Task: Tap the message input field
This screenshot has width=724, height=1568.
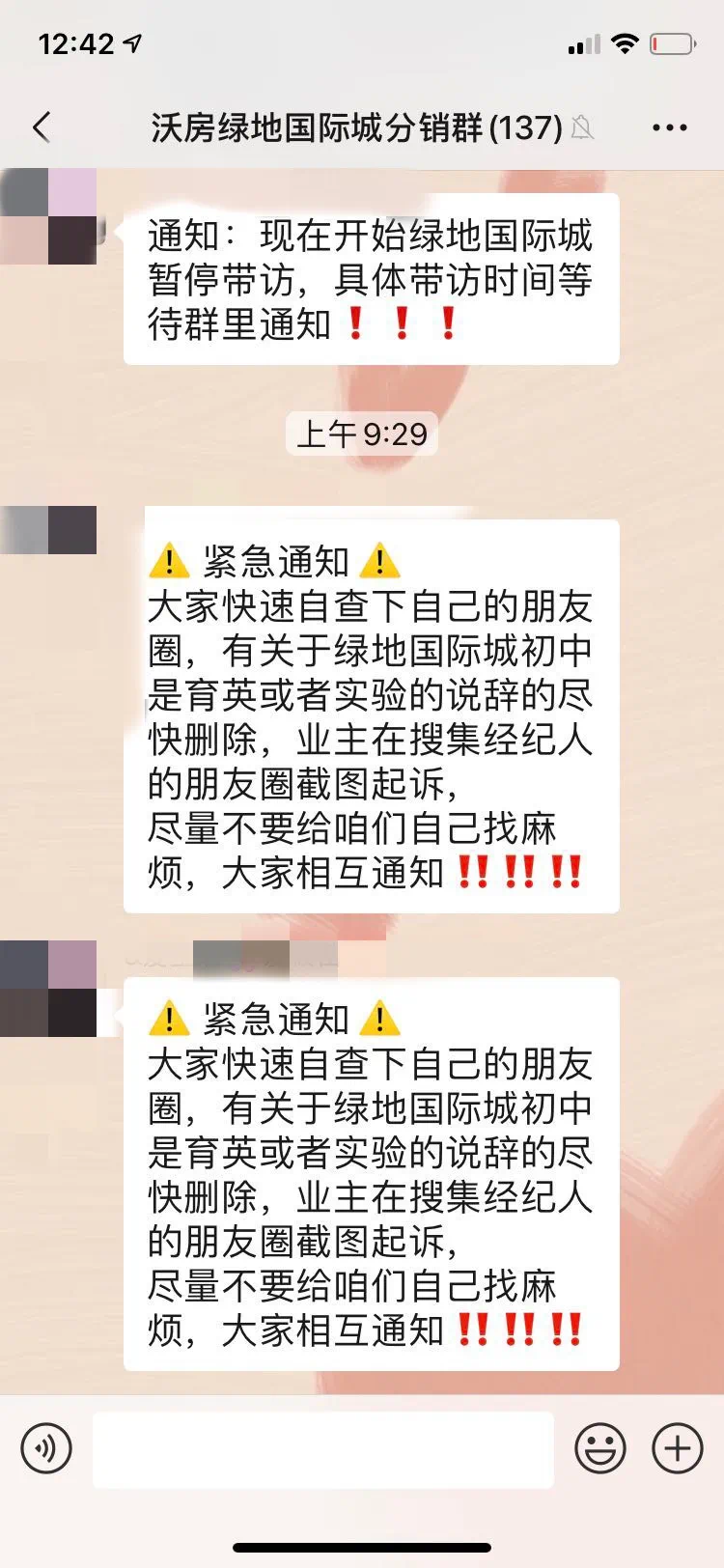Action: click(x=322, y=1449)
